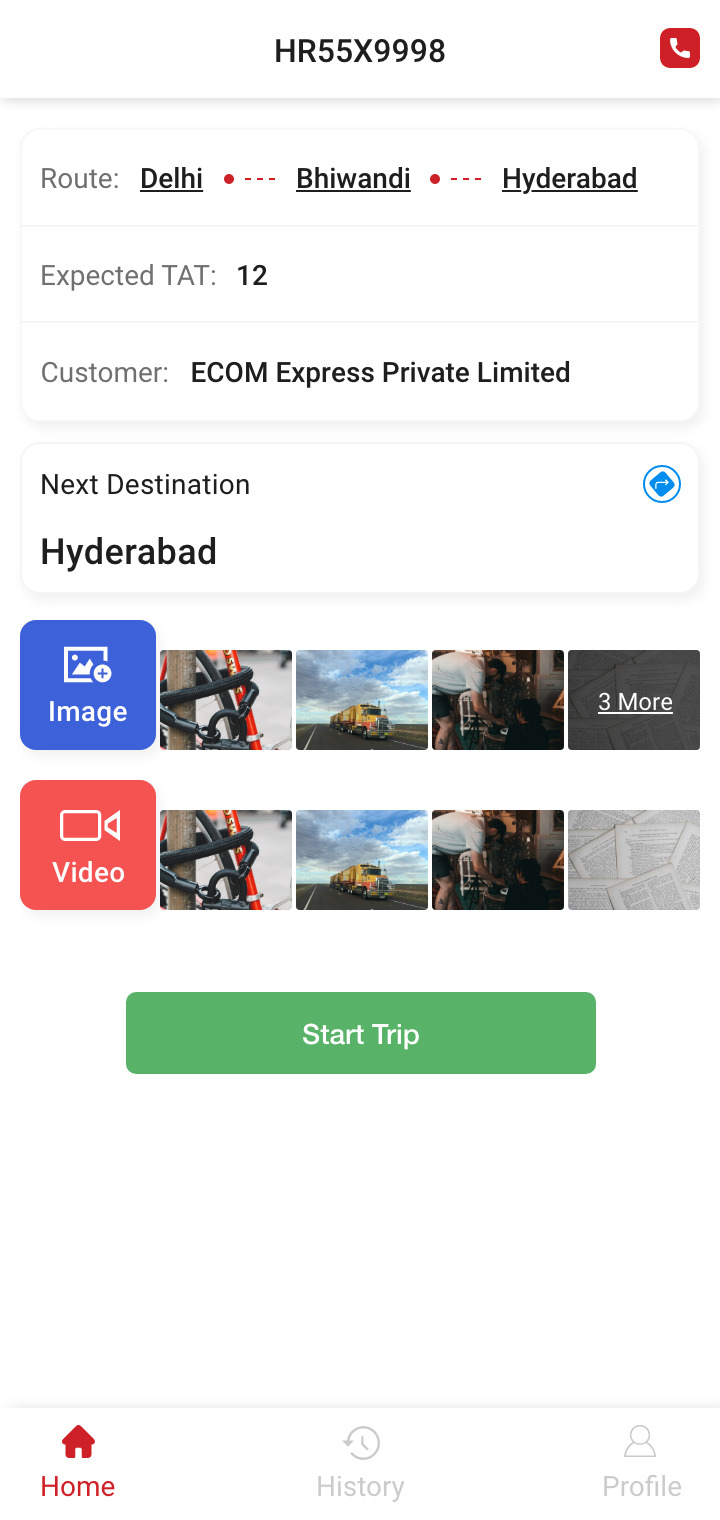Open the Bhiwandi route link
Image resolution: width=720 pixels, height=1520 pixels.
[x=353, y=179]
